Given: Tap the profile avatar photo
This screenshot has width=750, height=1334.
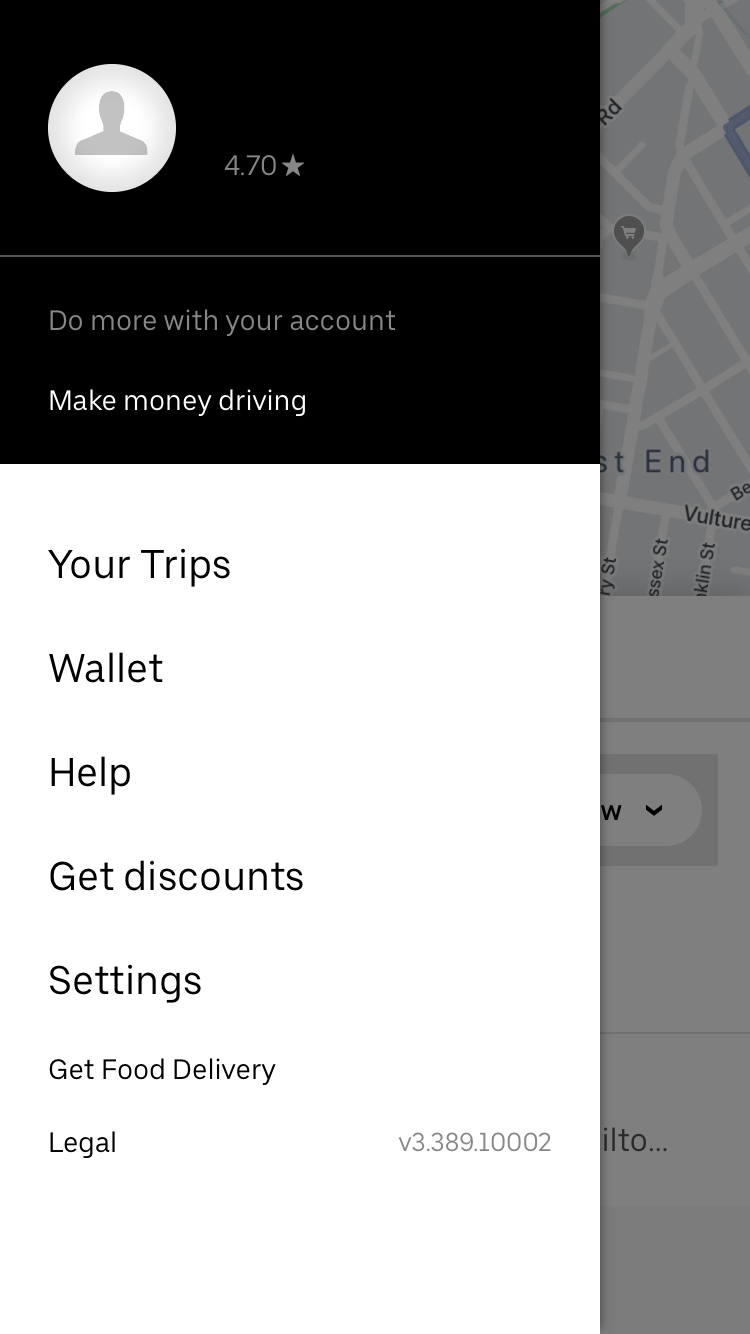Looking at the screenshot, I should point(112,128).
